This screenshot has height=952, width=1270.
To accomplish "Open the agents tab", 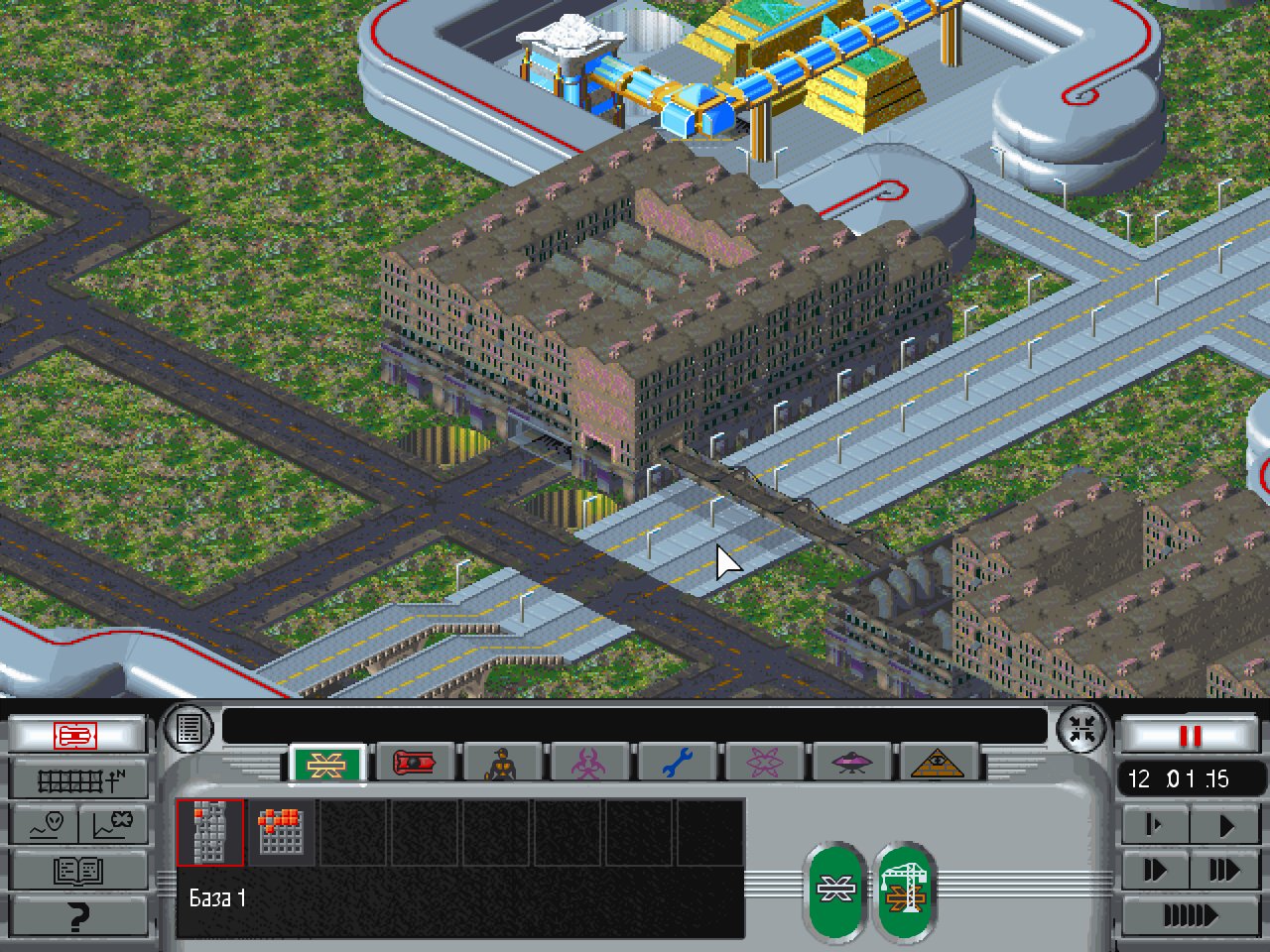I will point(501,764).
